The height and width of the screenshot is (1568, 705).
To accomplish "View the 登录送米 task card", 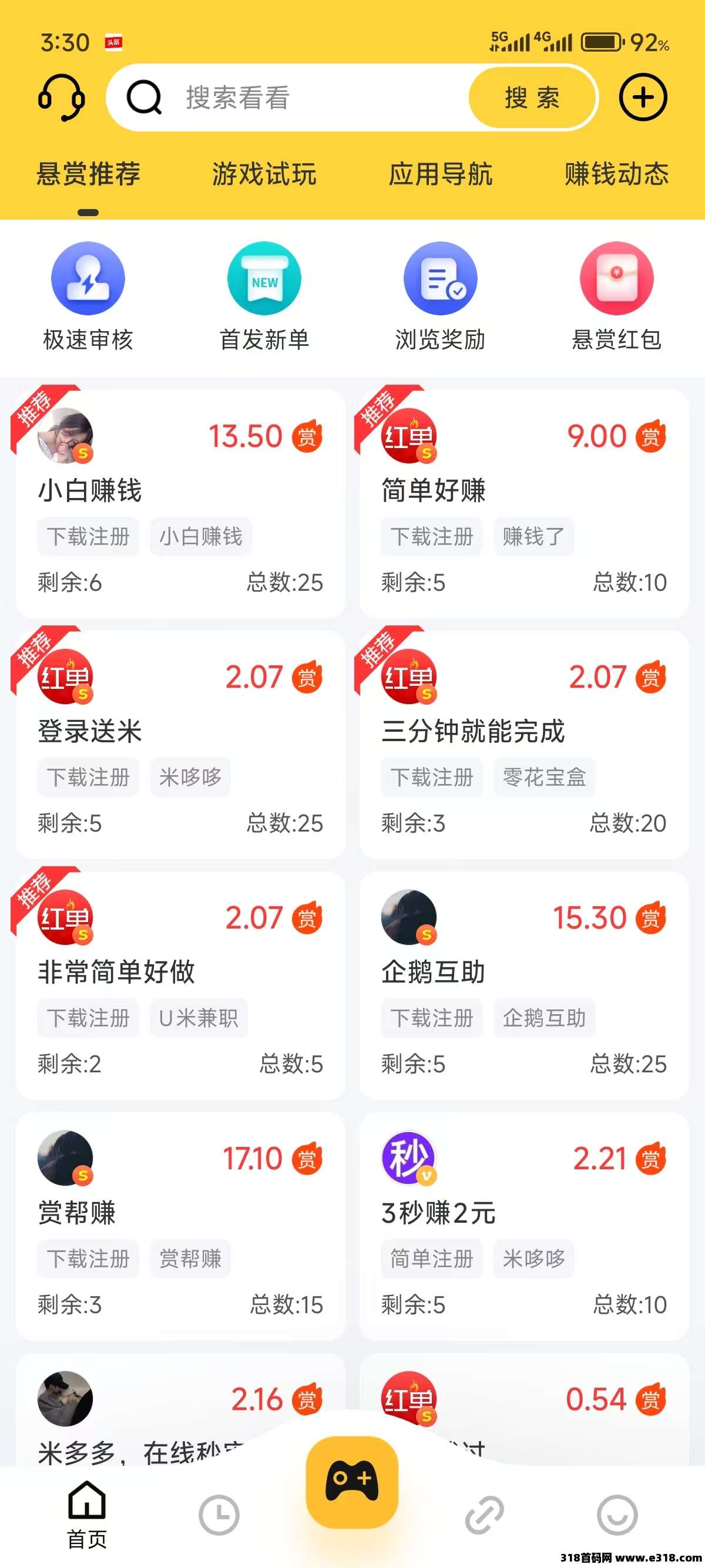I will [x=180, y=745].
